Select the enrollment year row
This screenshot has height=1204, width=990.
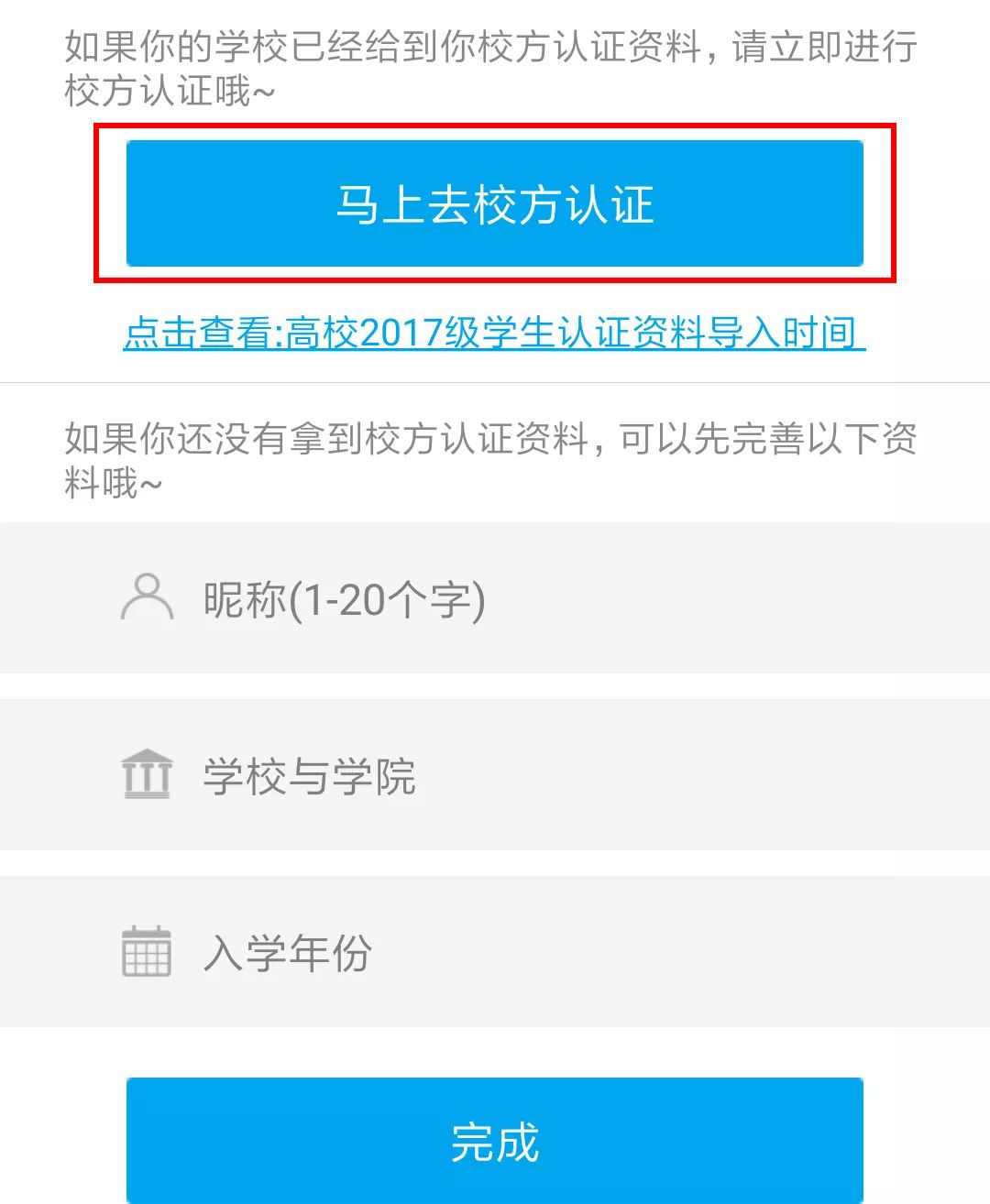(495, 951)
